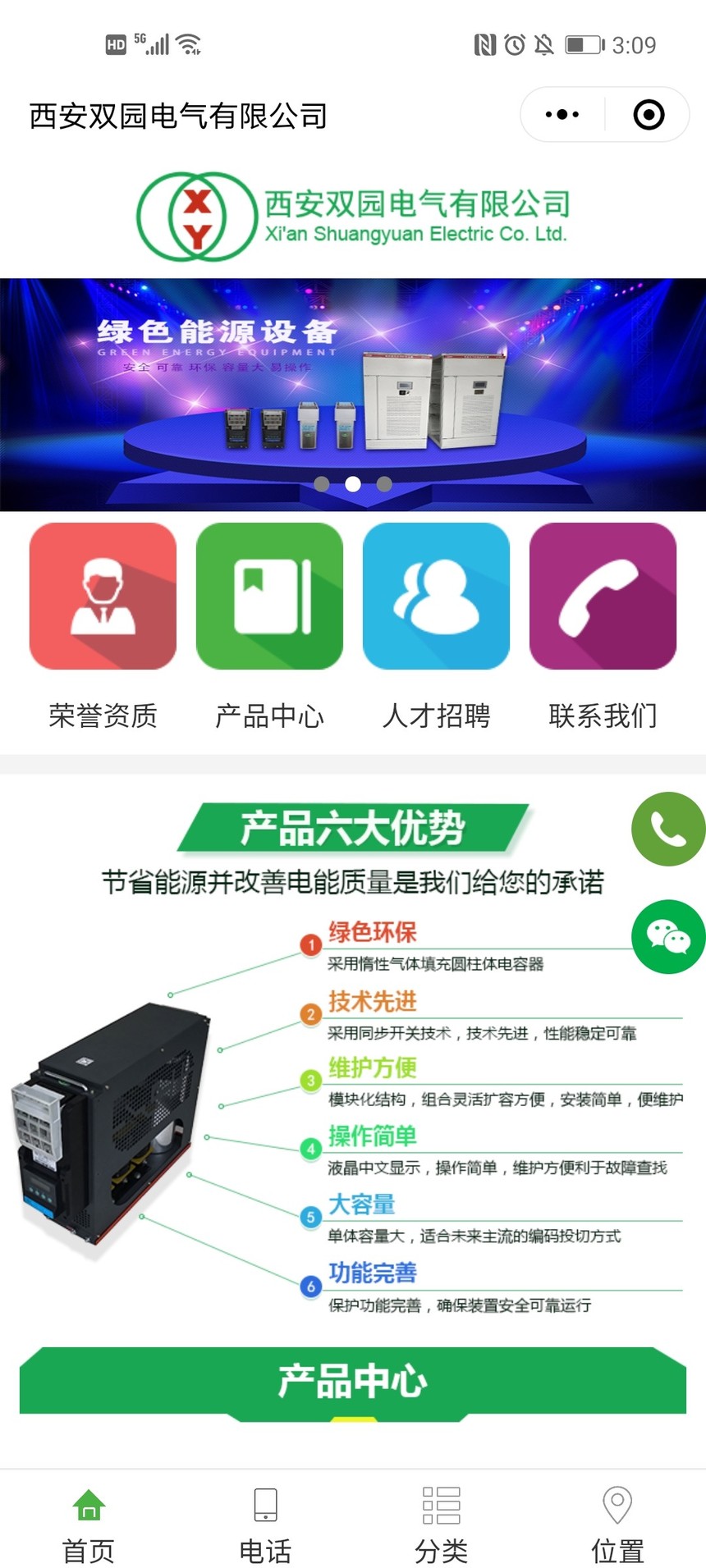Switch to the 首页 tab

click(x=89, y=1525)
